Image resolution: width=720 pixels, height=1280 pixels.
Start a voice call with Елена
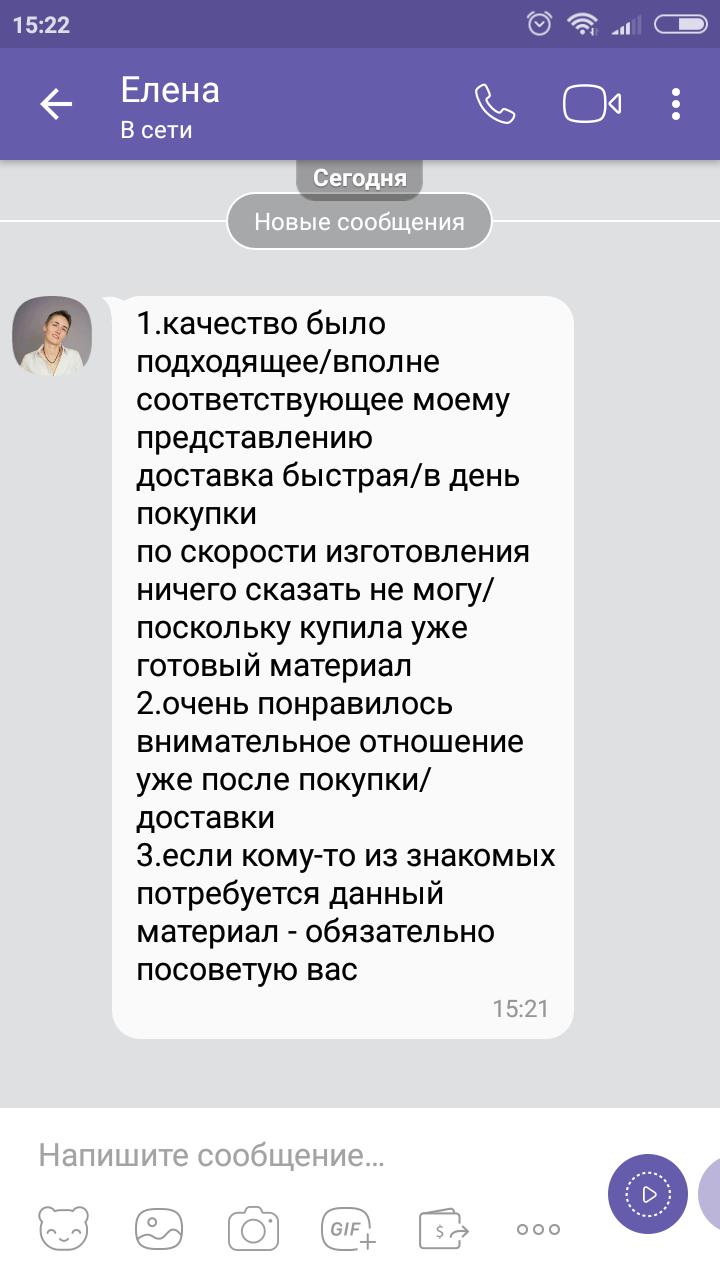(494, 104)
